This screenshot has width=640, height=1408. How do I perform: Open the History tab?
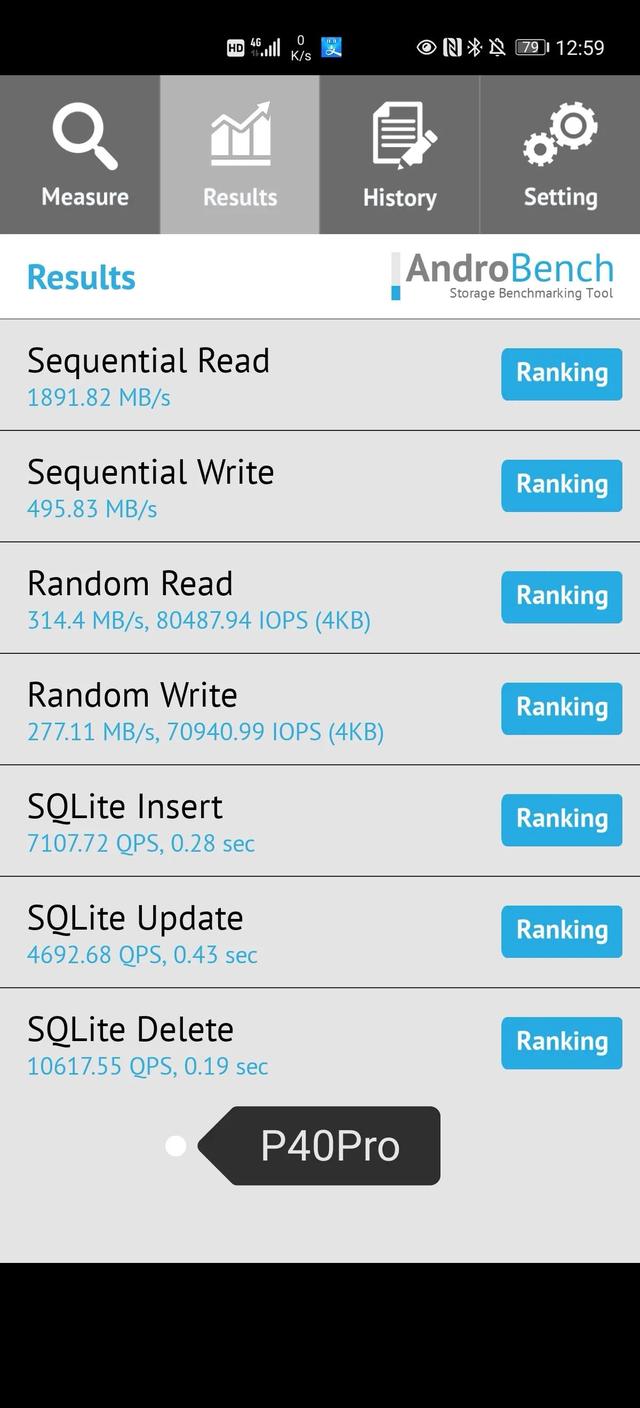(400, 155)
